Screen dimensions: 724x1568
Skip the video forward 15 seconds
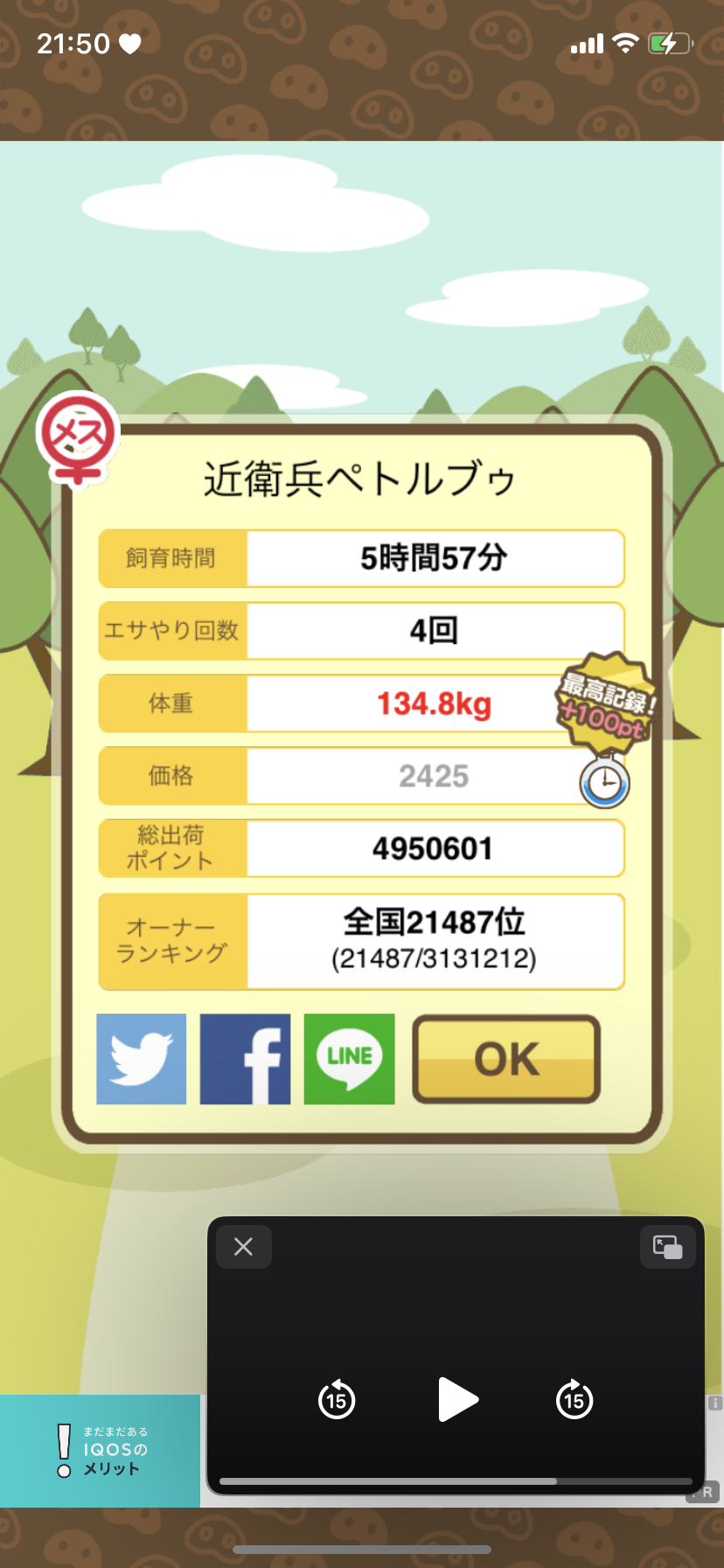tap(574, 1400)
